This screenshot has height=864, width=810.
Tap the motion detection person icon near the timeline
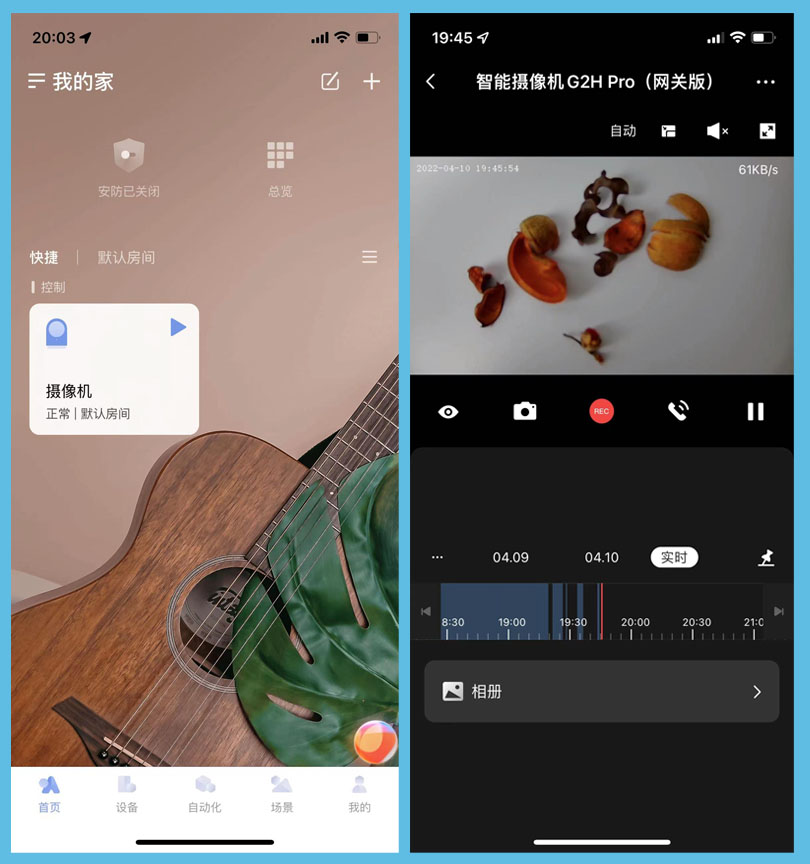(x=765, y=557)
